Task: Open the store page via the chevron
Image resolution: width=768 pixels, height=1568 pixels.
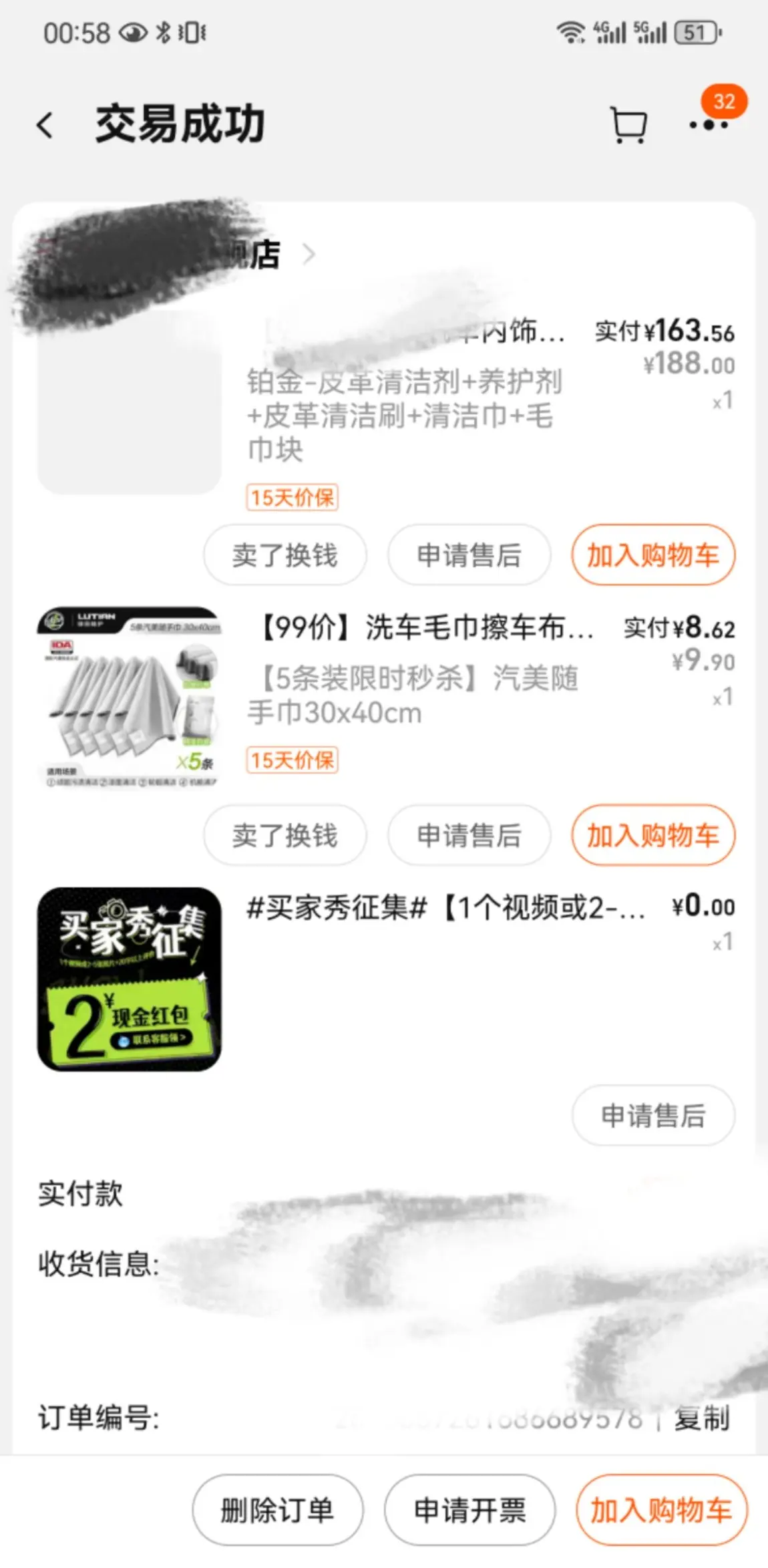Action: coord(309,254)
